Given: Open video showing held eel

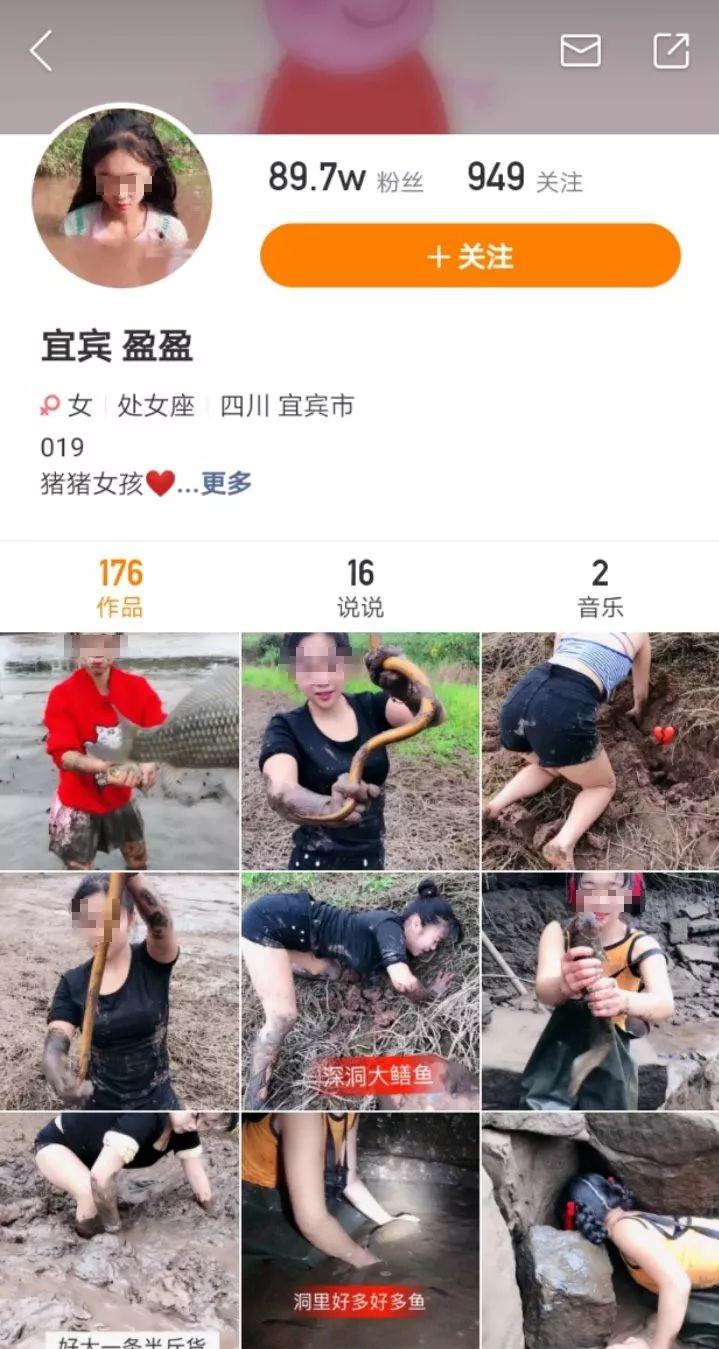Looking at the screenshot, I should [x=360, y=751].
